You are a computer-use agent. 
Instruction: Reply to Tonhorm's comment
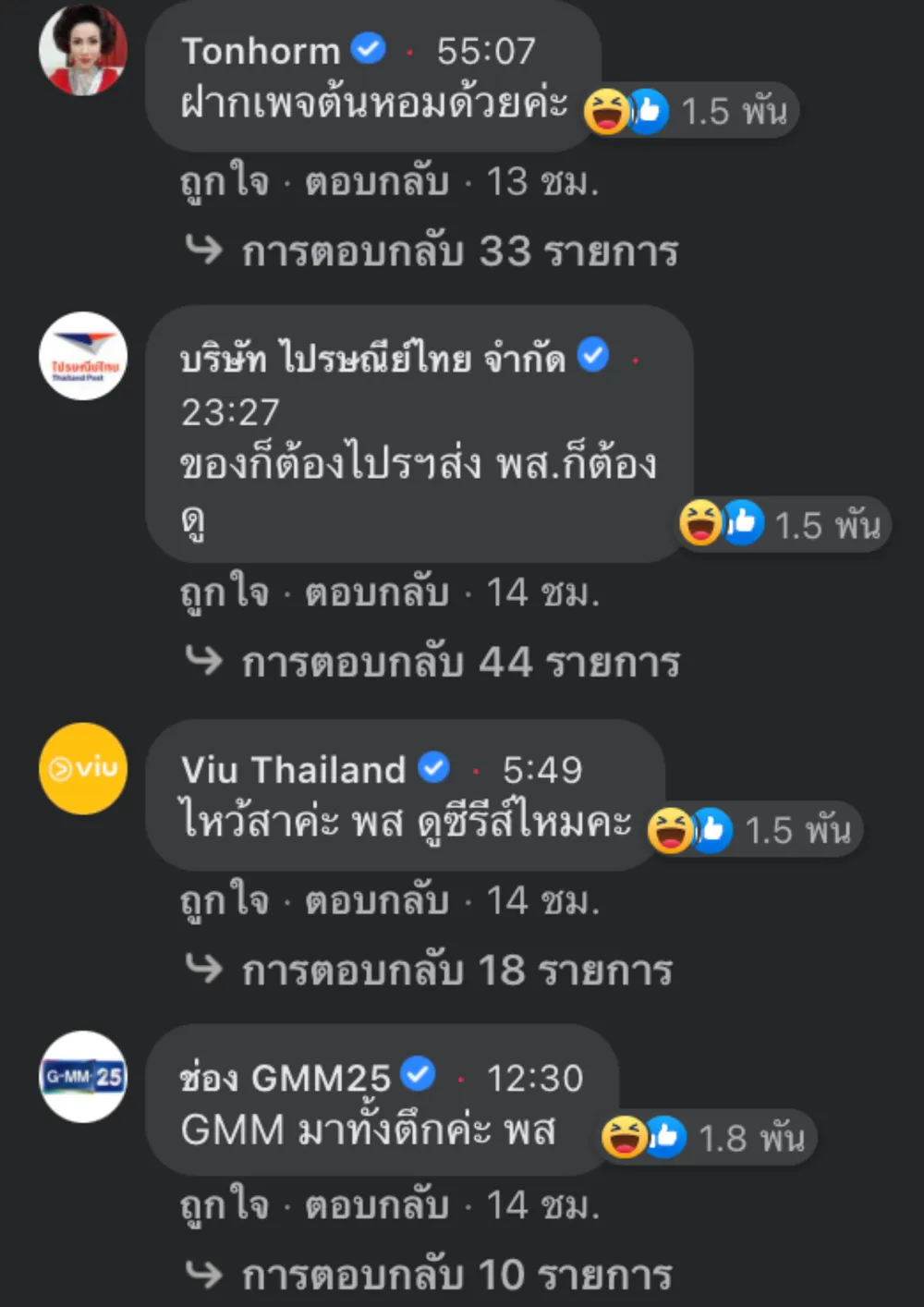pos(377,181)
